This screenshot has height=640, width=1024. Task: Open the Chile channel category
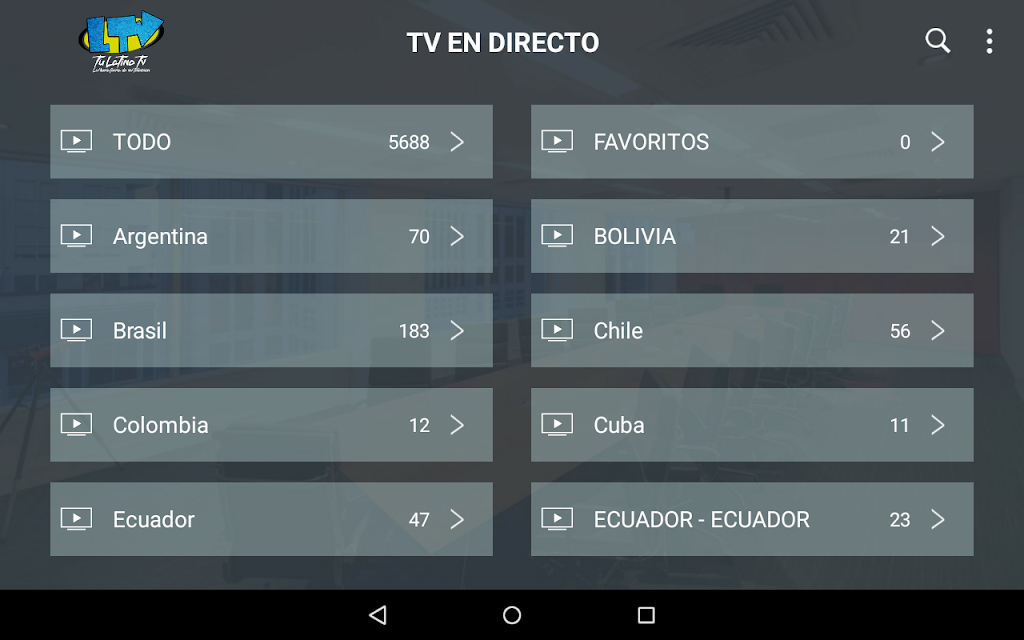[x=751, y=330]
